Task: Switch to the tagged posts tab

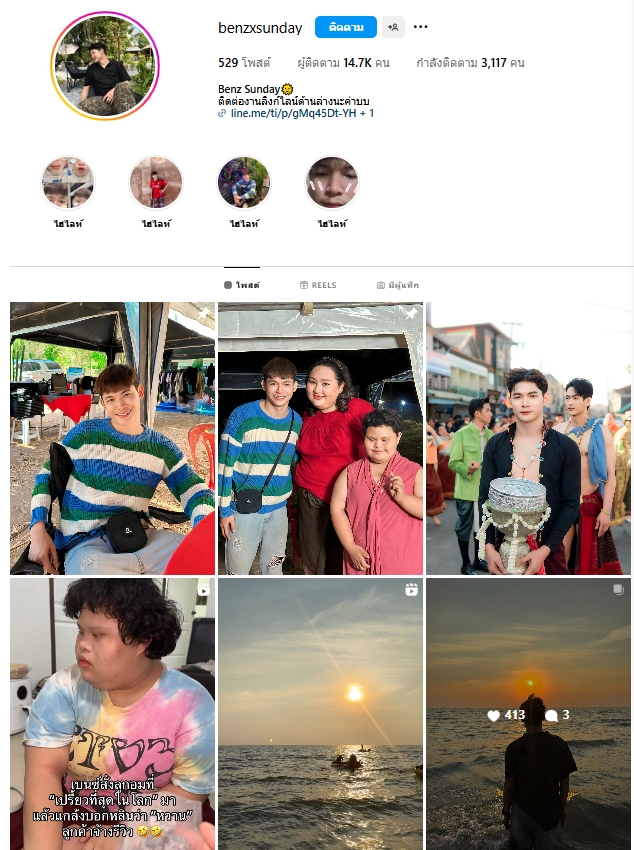Action: (397, 285)
